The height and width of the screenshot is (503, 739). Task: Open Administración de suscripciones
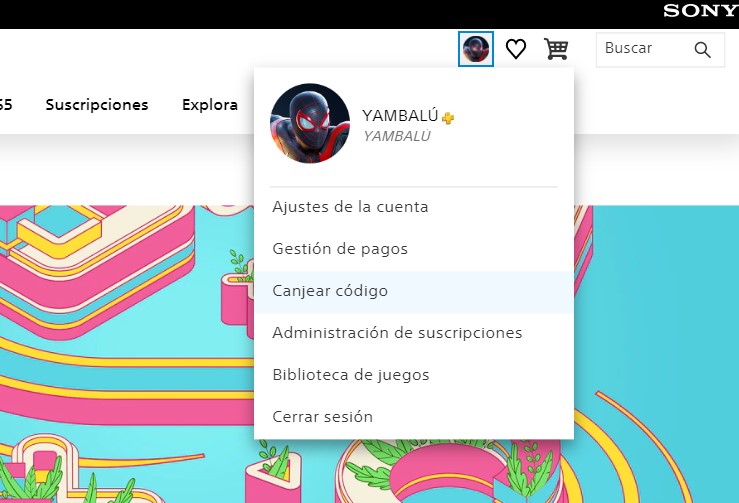[x=397, y=333]
